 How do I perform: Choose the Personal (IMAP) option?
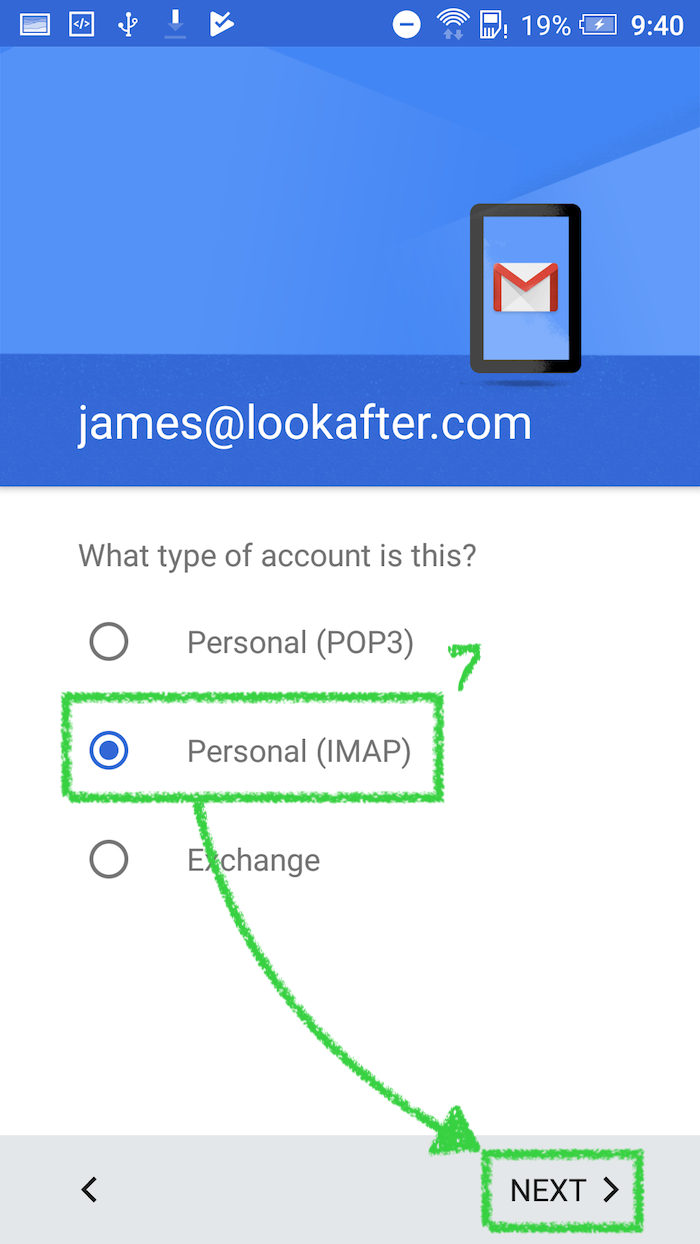tap(250, 751)
